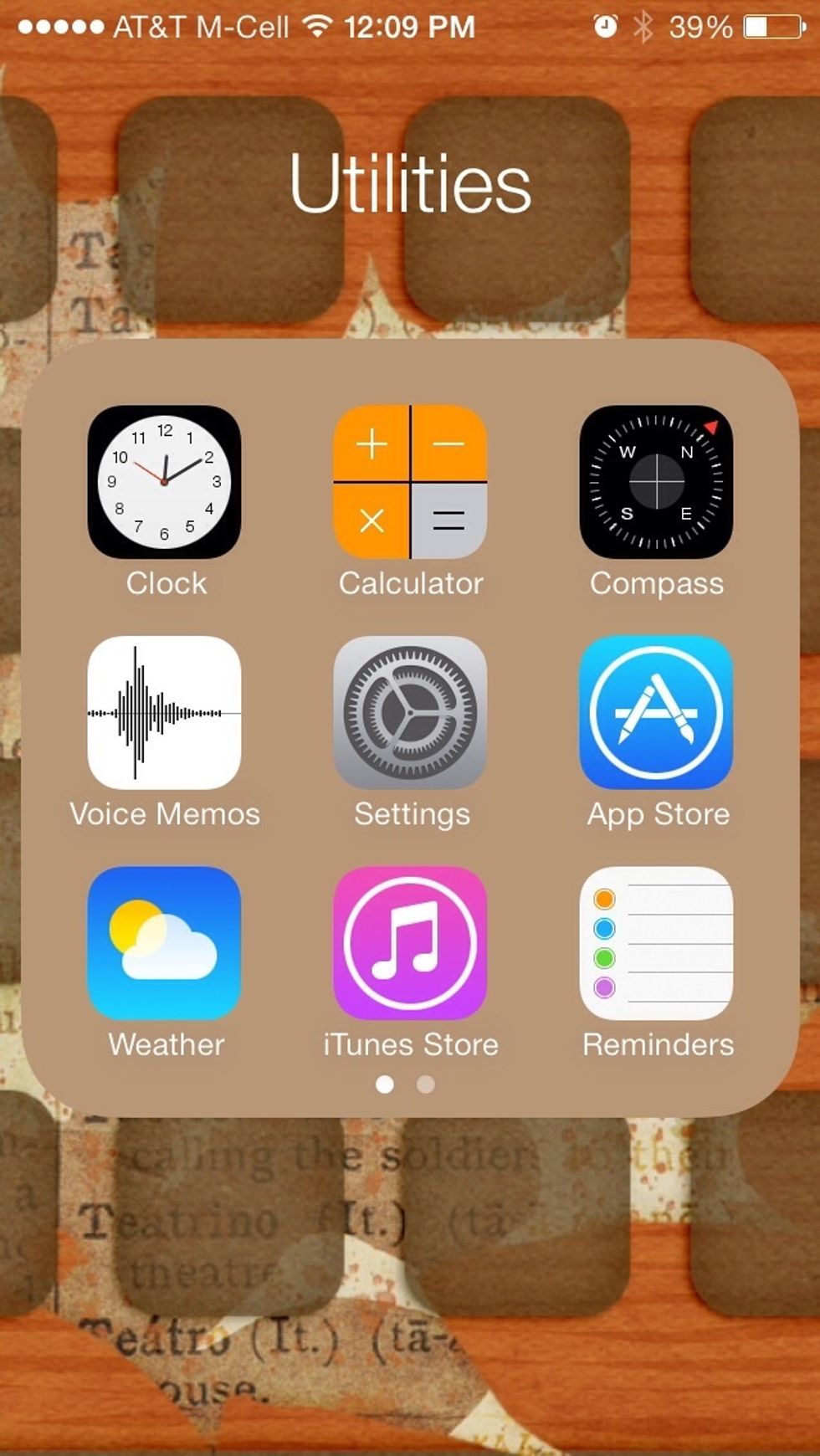Open the Weather app
820x1456 pixels.
click(164, 943)
